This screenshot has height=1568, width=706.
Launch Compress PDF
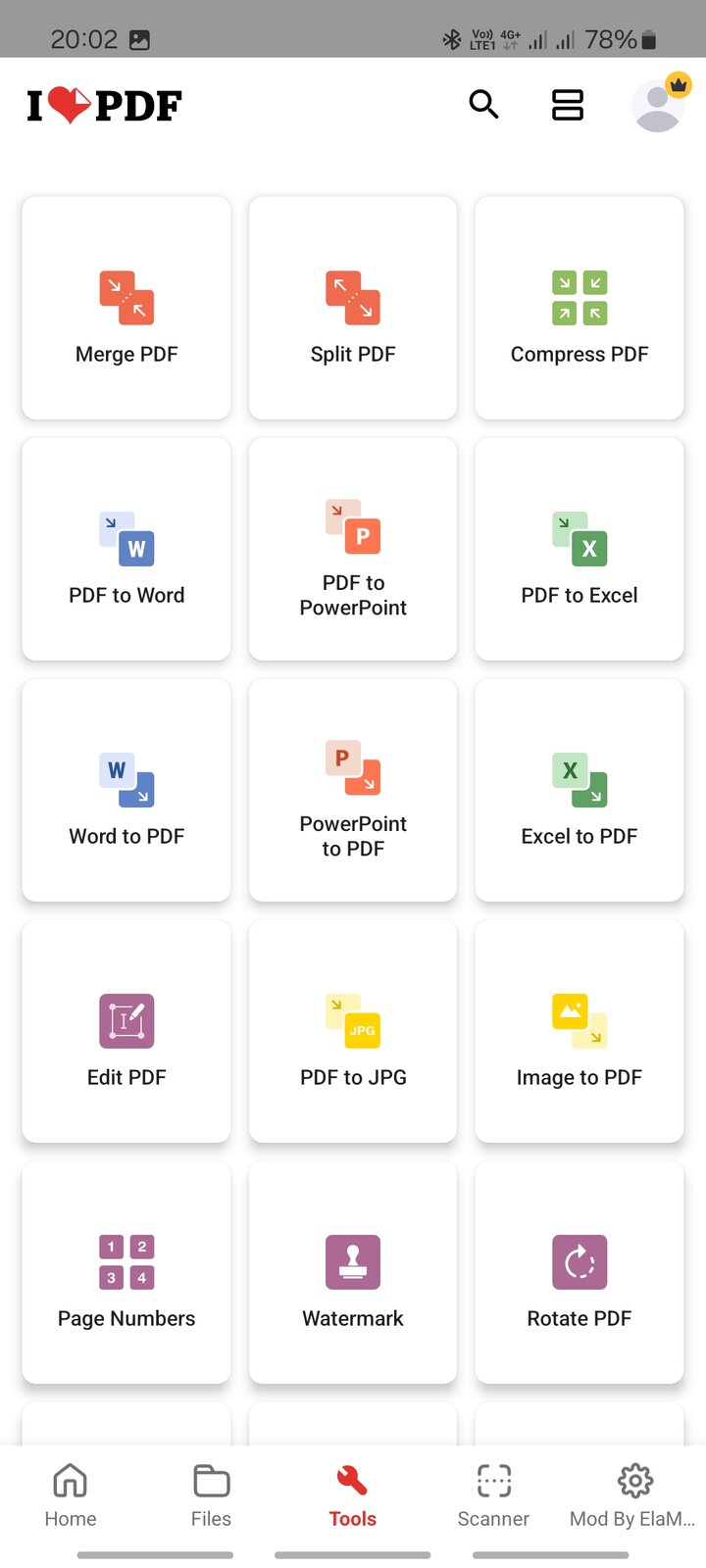tap(580, 308)
